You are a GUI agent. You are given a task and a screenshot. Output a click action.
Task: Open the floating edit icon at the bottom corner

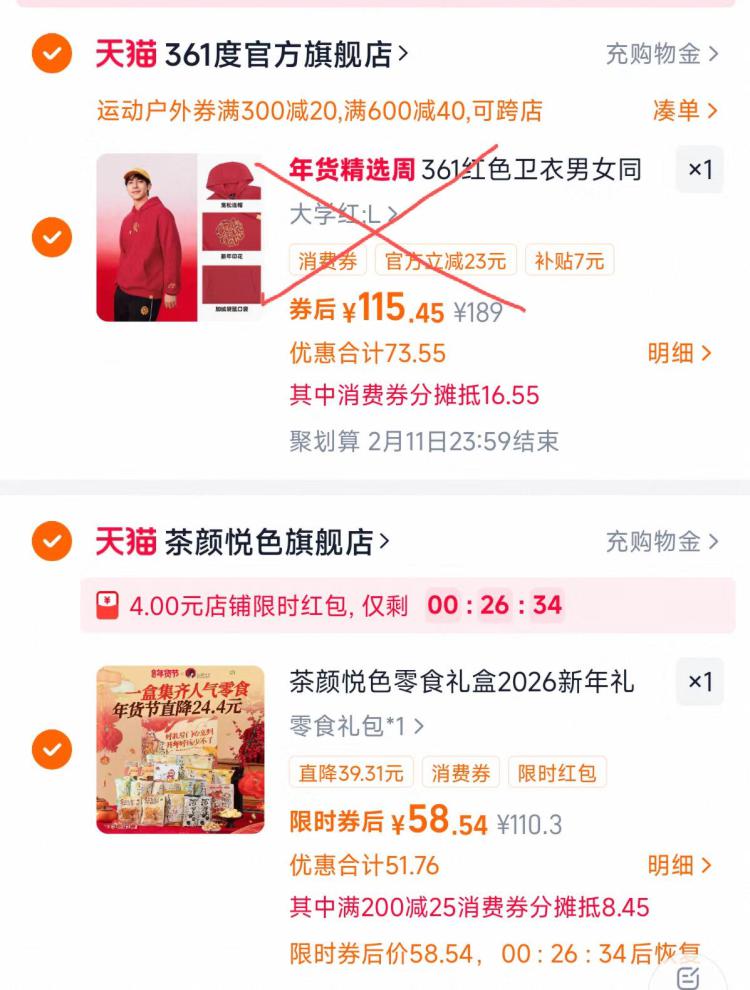(x=690, y=975)
